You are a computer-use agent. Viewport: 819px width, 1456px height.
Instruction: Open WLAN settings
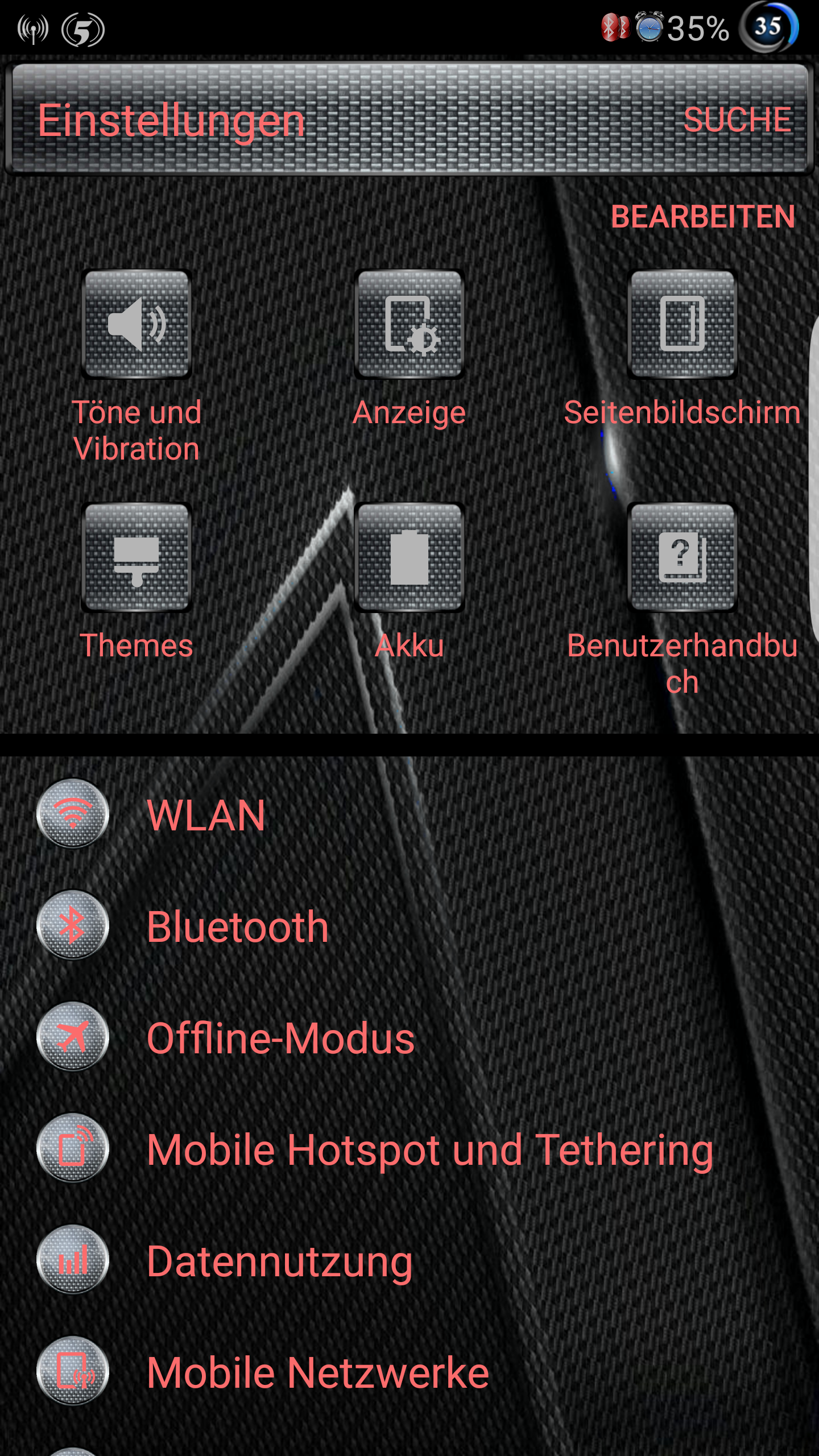coord(409,814)
